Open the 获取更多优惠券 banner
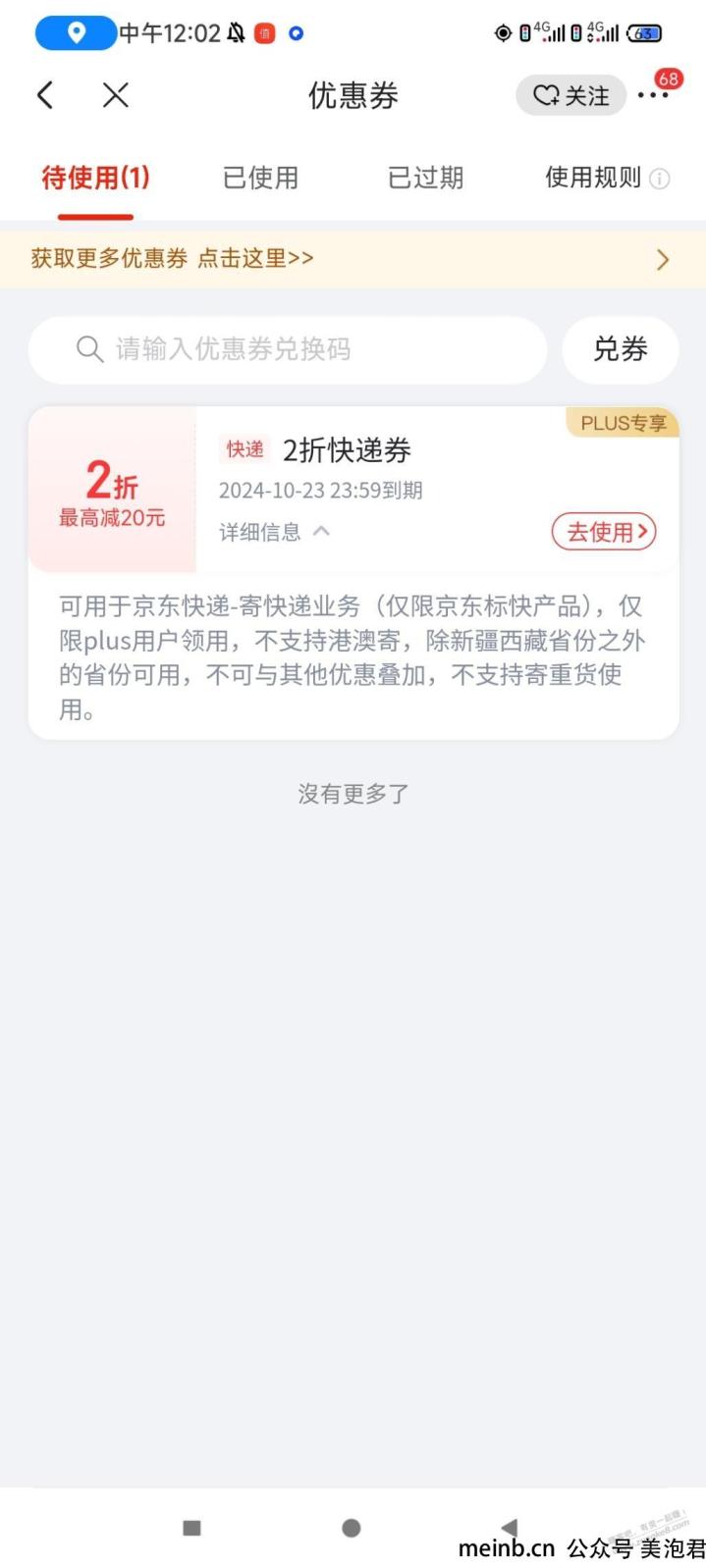The width and height of the screenshot is (706, 1568). pos(353,259)
